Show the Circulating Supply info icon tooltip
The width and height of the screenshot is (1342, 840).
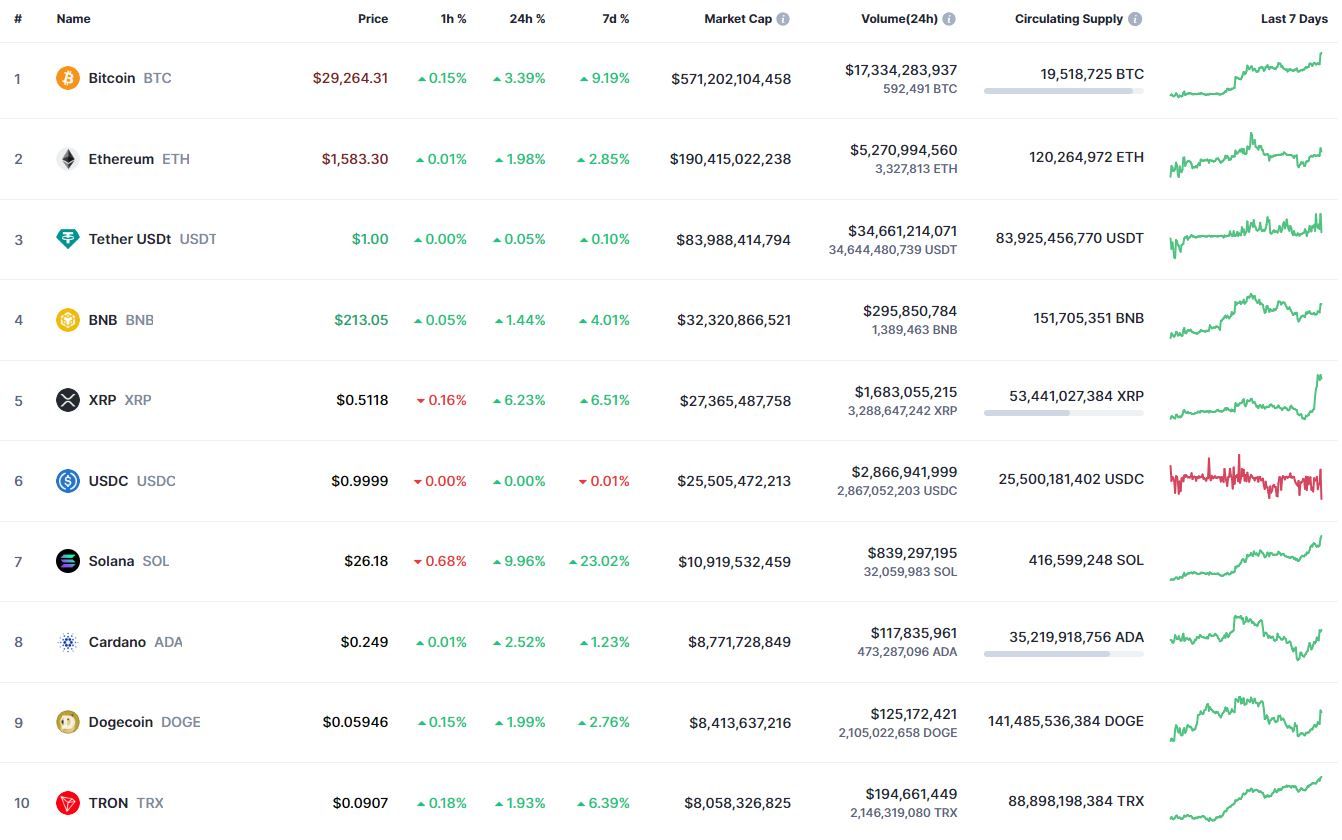(1135, 19)
